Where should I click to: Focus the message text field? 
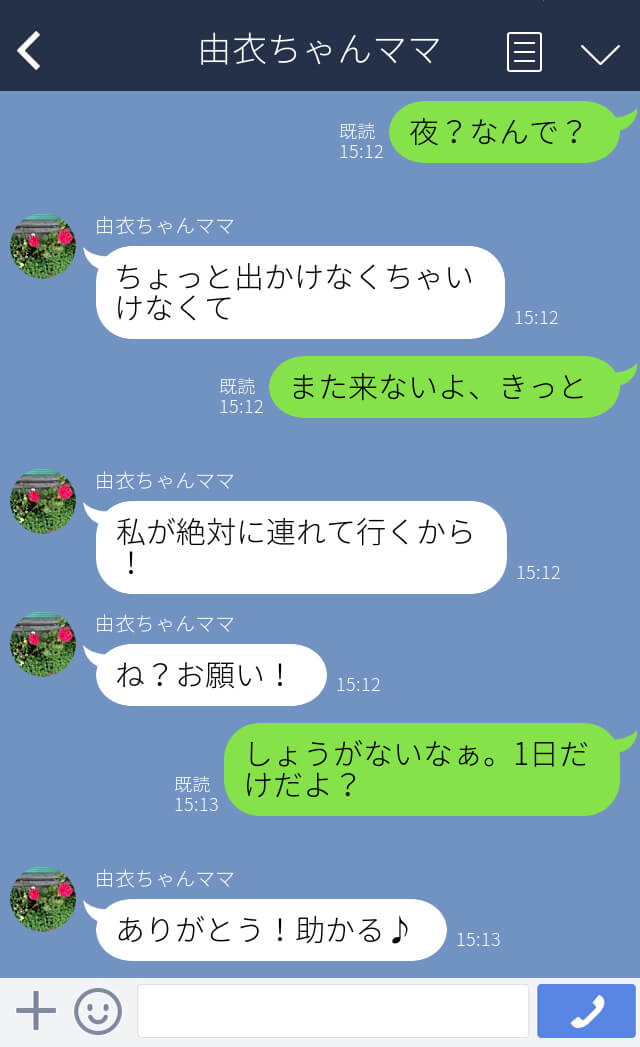[x=332, y=1011]
